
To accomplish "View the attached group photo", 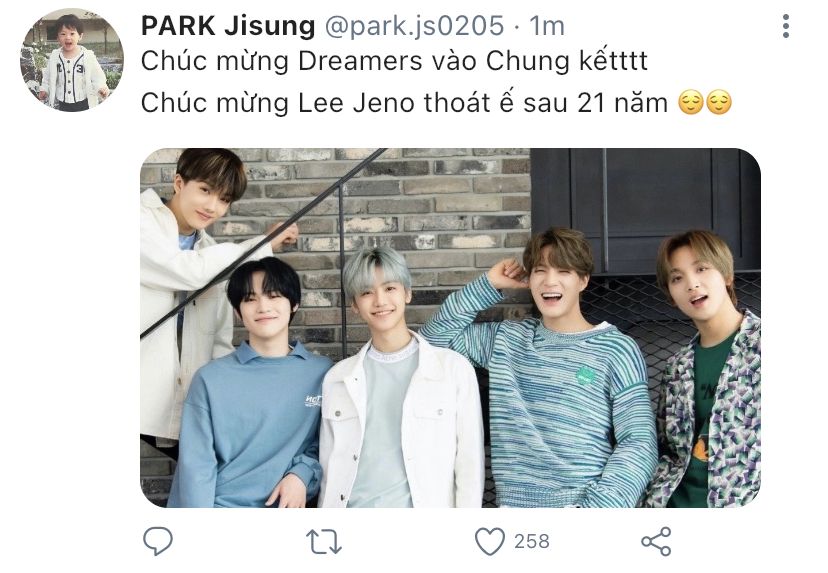I will pyautogui.click(x=450, y=327).
